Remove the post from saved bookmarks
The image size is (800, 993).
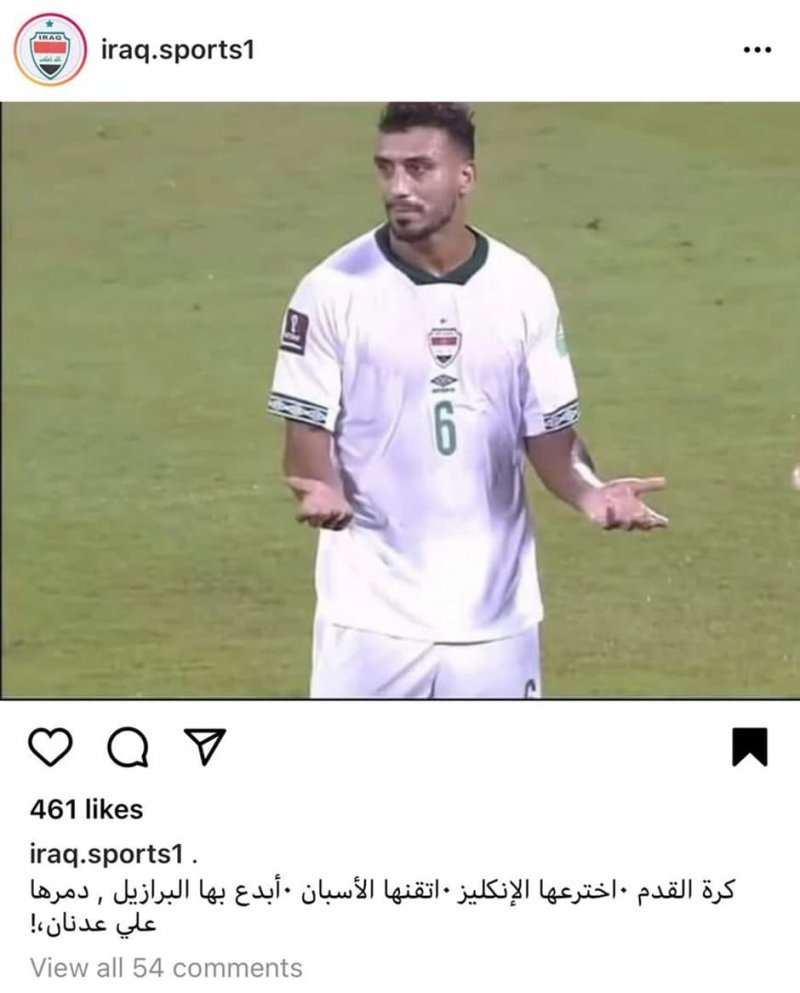click(x=749, y=747)
